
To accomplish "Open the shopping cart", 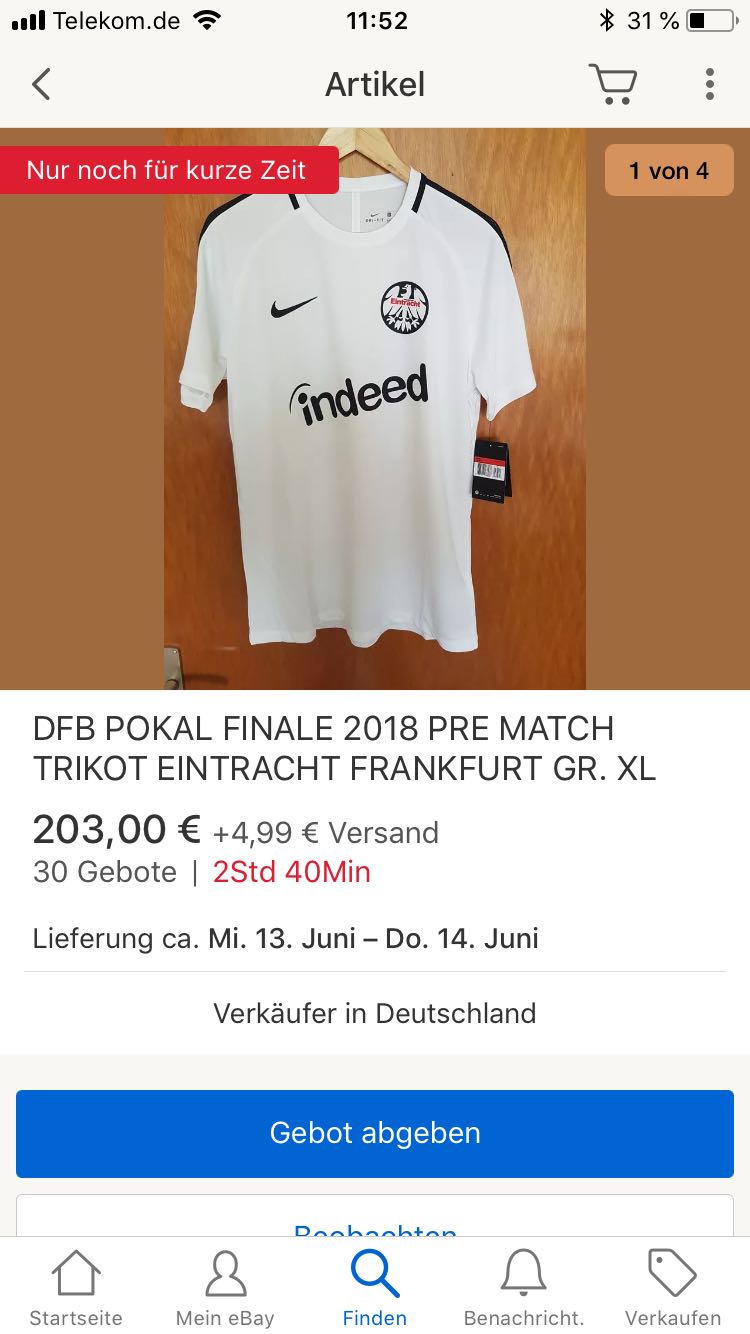I will [x=612, y=85].
